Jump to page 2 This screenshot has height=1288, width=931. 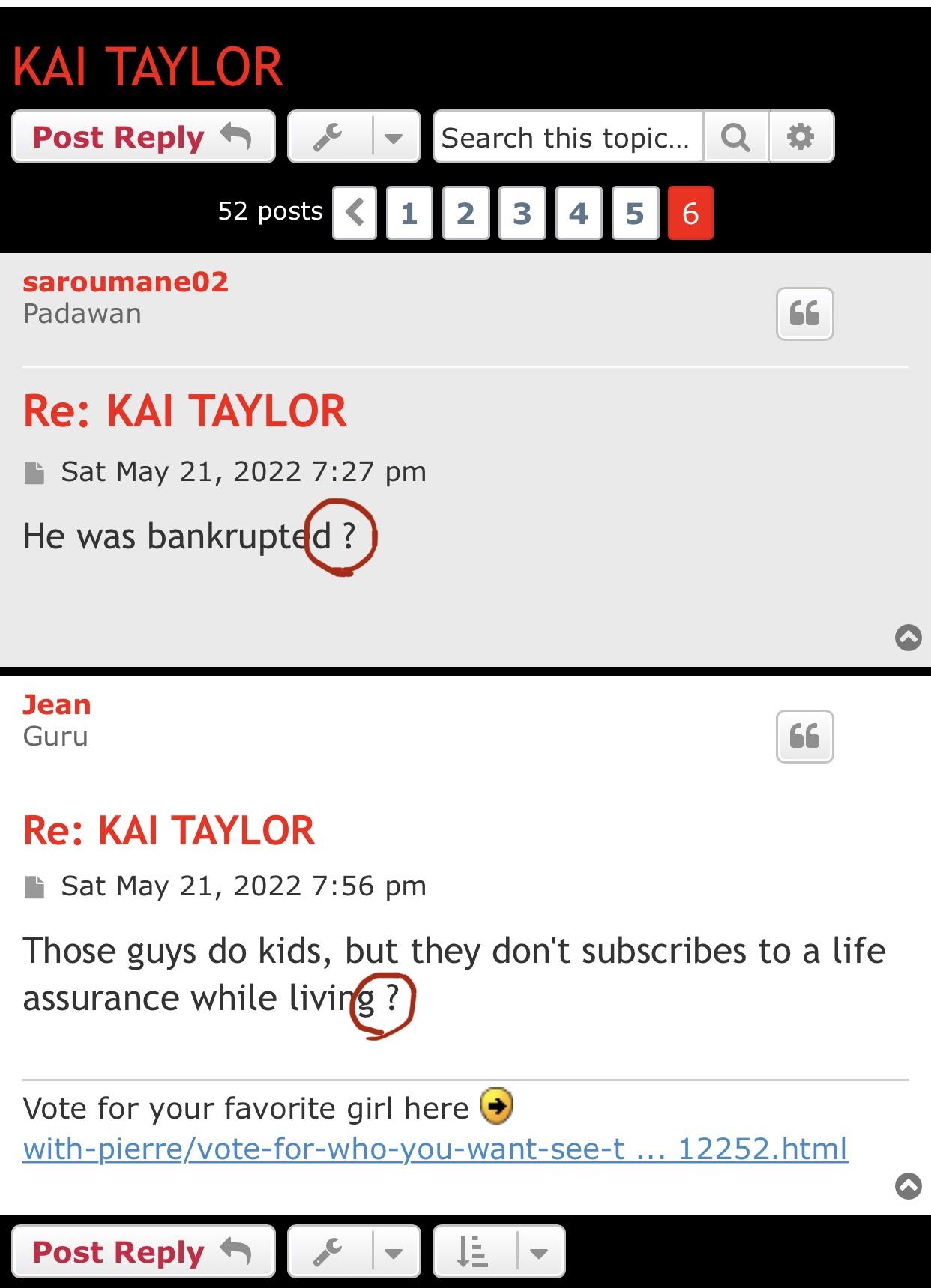[465, 214]
